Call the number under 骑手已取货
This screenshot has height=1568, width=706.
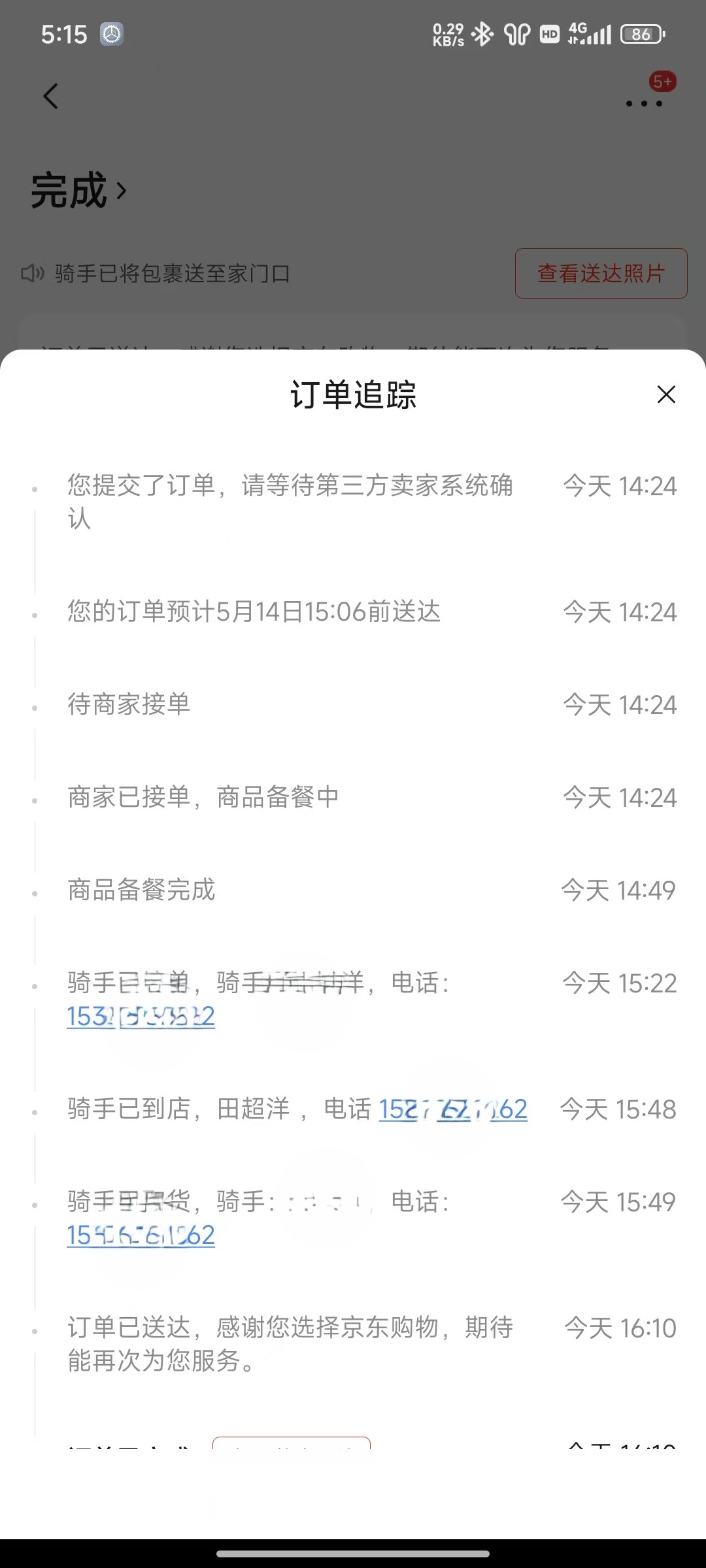141,1235
